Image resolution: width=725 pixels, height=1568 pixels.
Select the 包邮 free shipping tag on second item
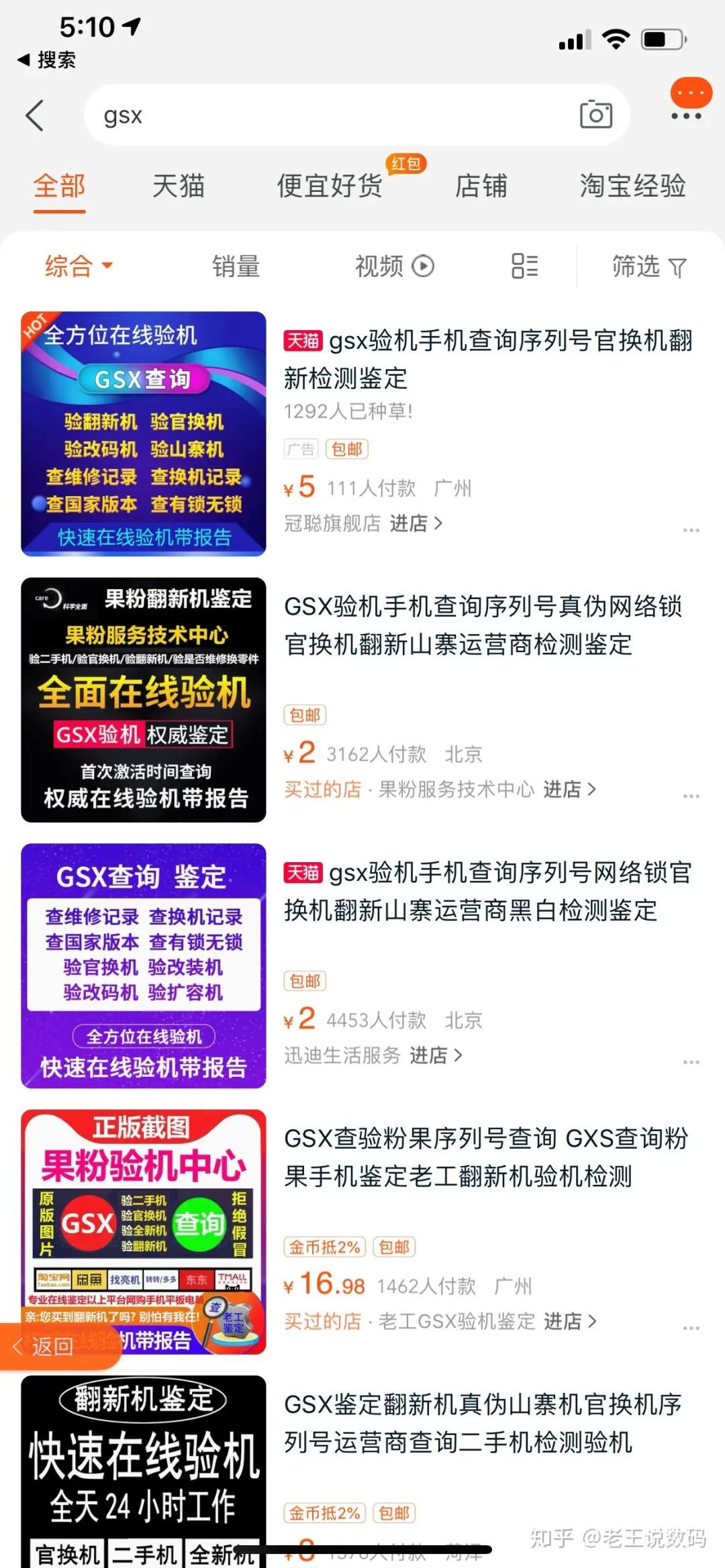(x=303, y=715)
